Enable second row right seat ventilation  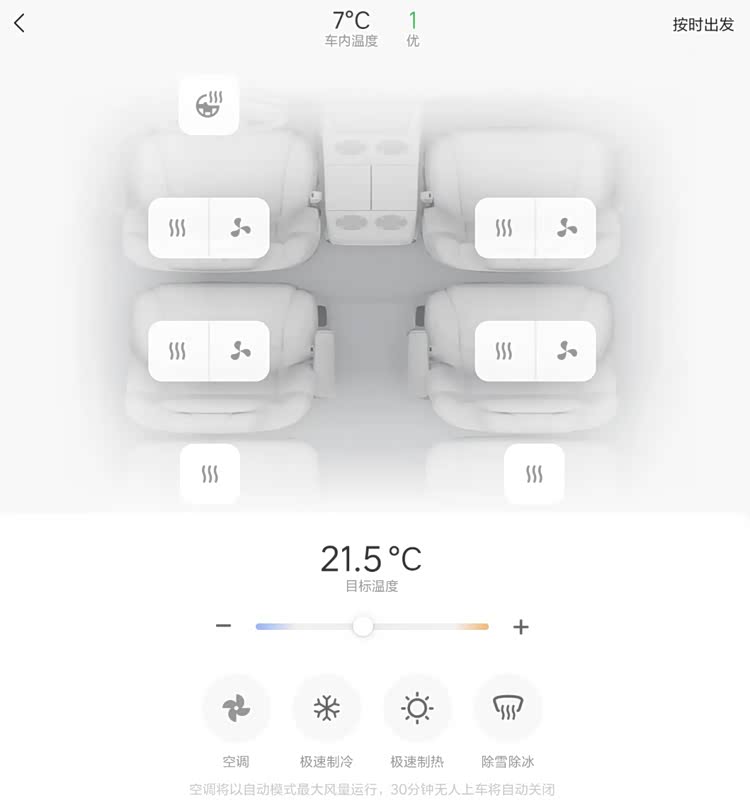pyautogui.click(x=566, y=351)
